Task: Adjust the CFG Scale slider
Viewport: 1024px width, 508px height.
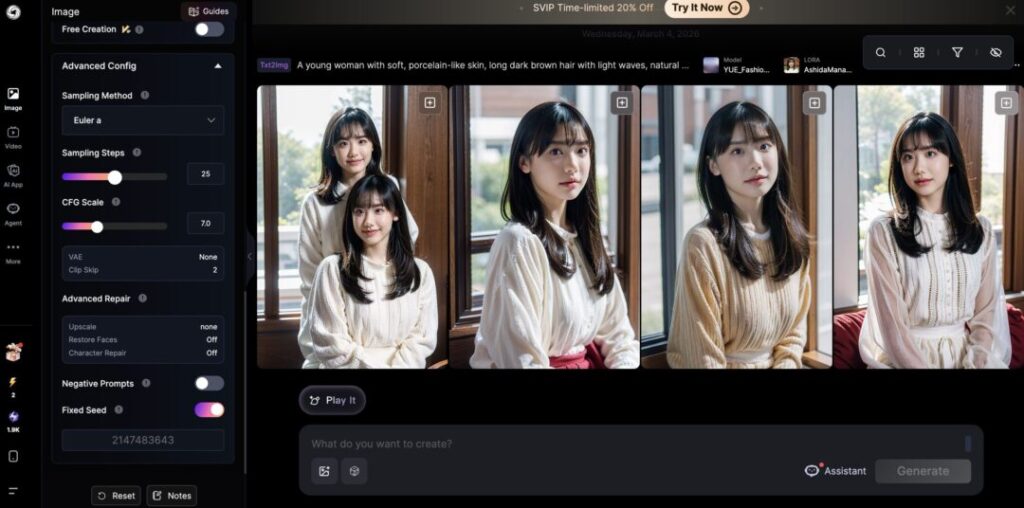Action: (x=97, y=226)
